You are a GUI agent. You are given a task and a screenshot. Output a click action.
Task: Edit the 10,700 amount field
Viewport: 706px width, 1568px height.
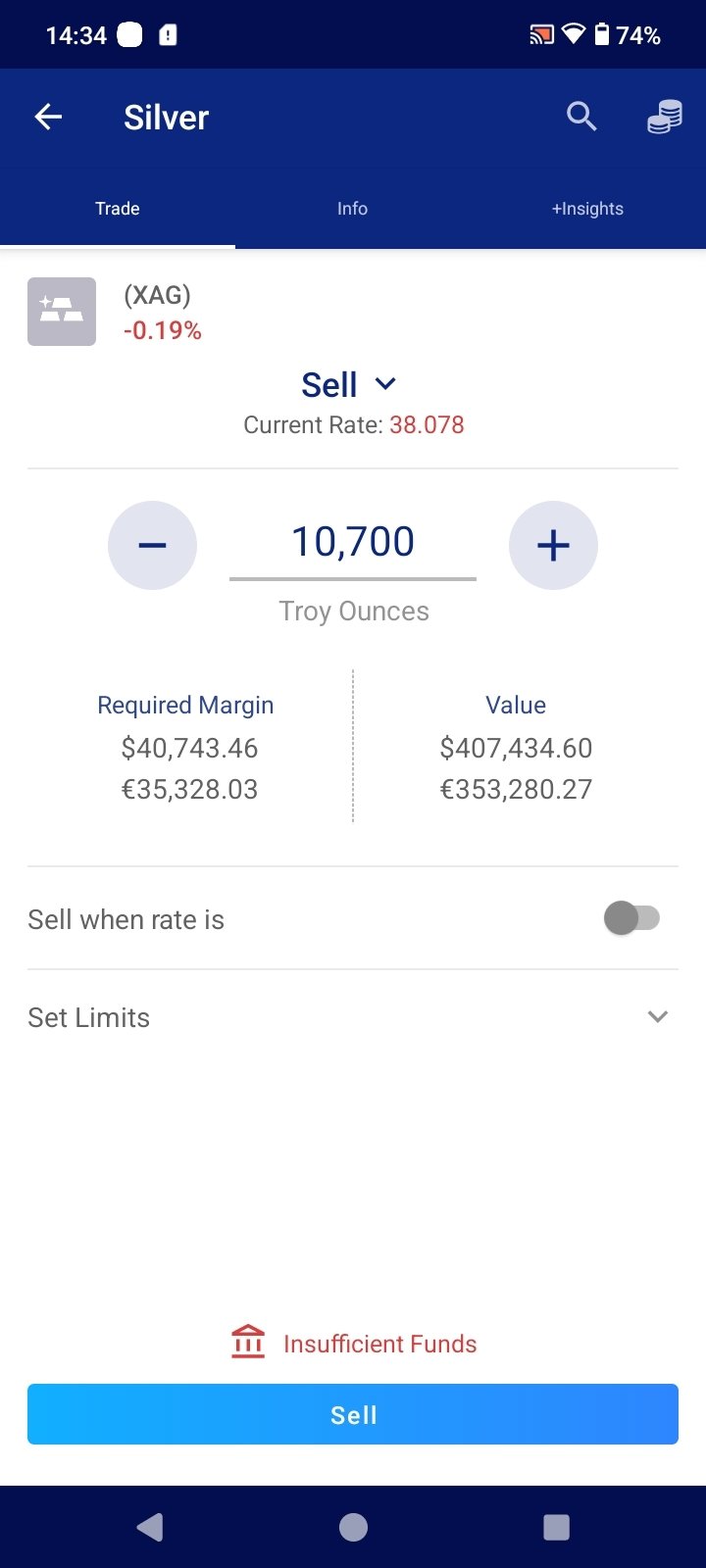click(x=353, y=543)
